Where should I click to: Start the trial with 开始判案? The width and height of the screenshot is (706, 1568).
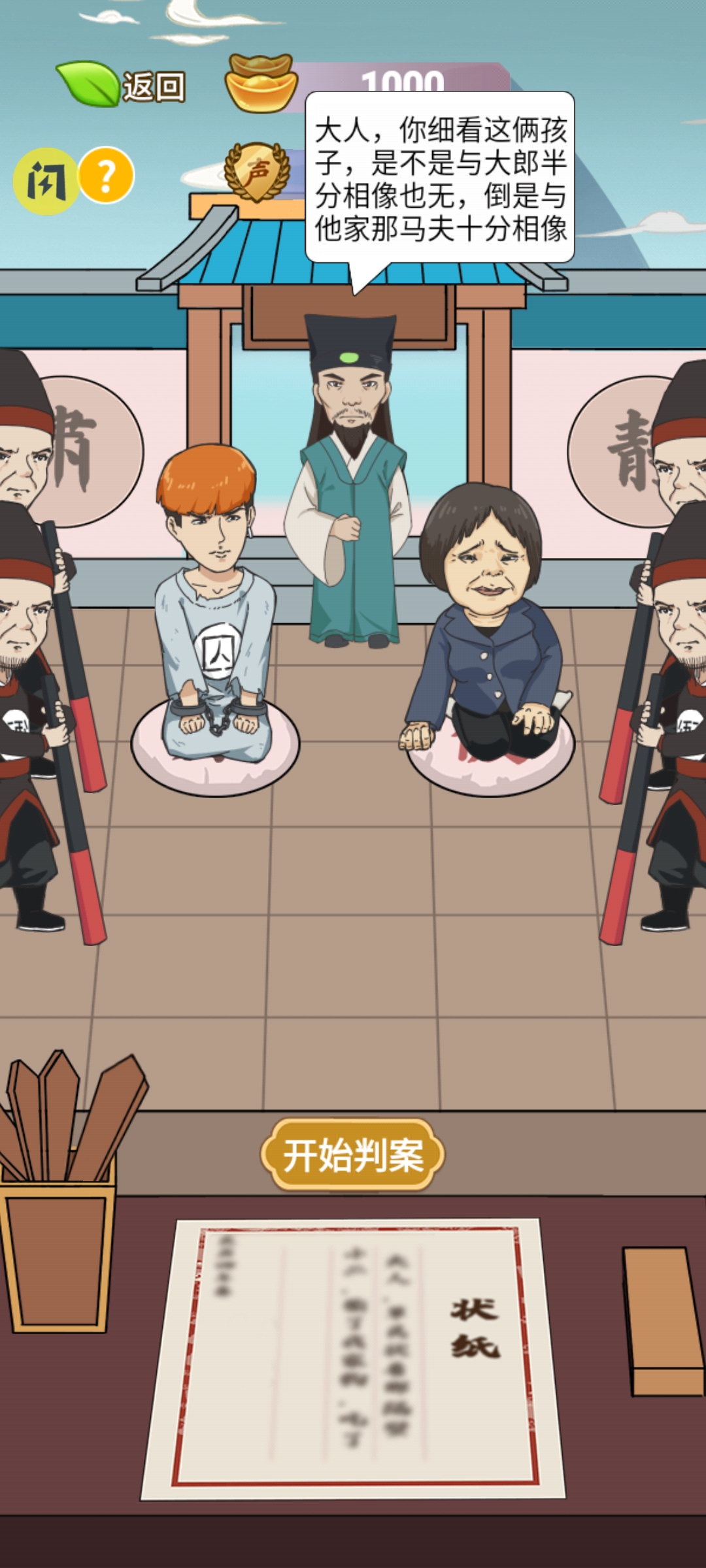coord(353,1154)
